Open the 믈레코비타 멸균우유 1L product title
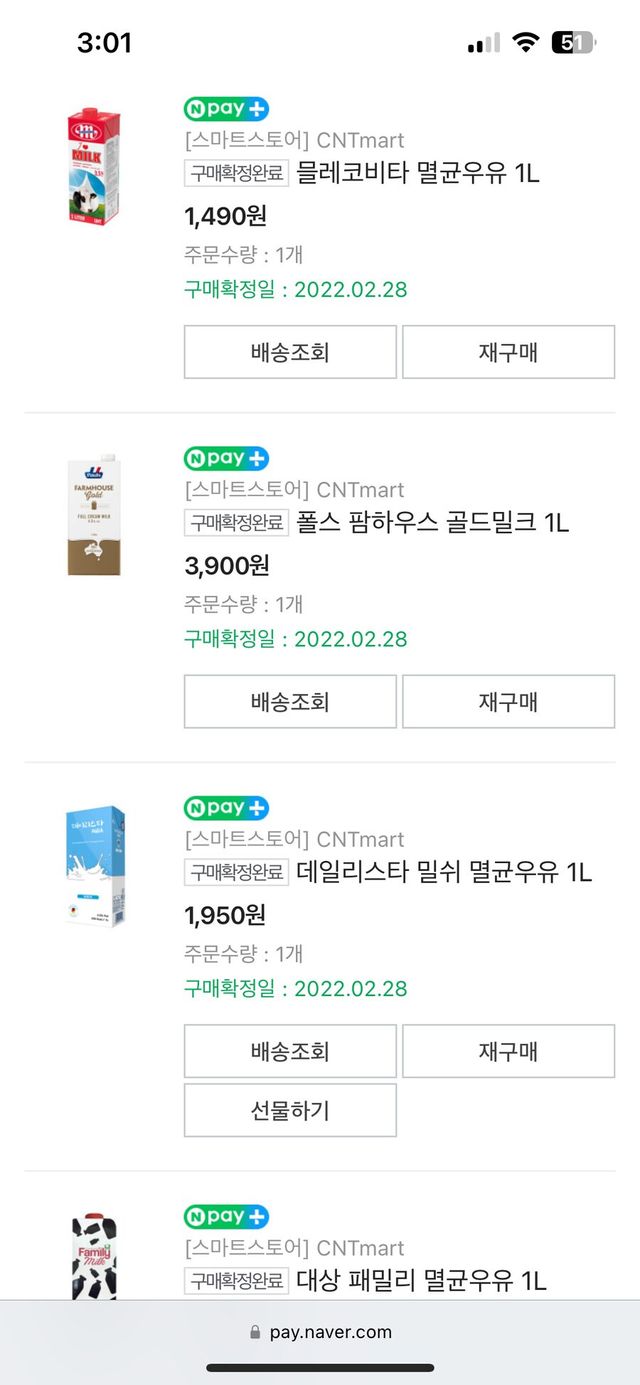 (417, 173)
